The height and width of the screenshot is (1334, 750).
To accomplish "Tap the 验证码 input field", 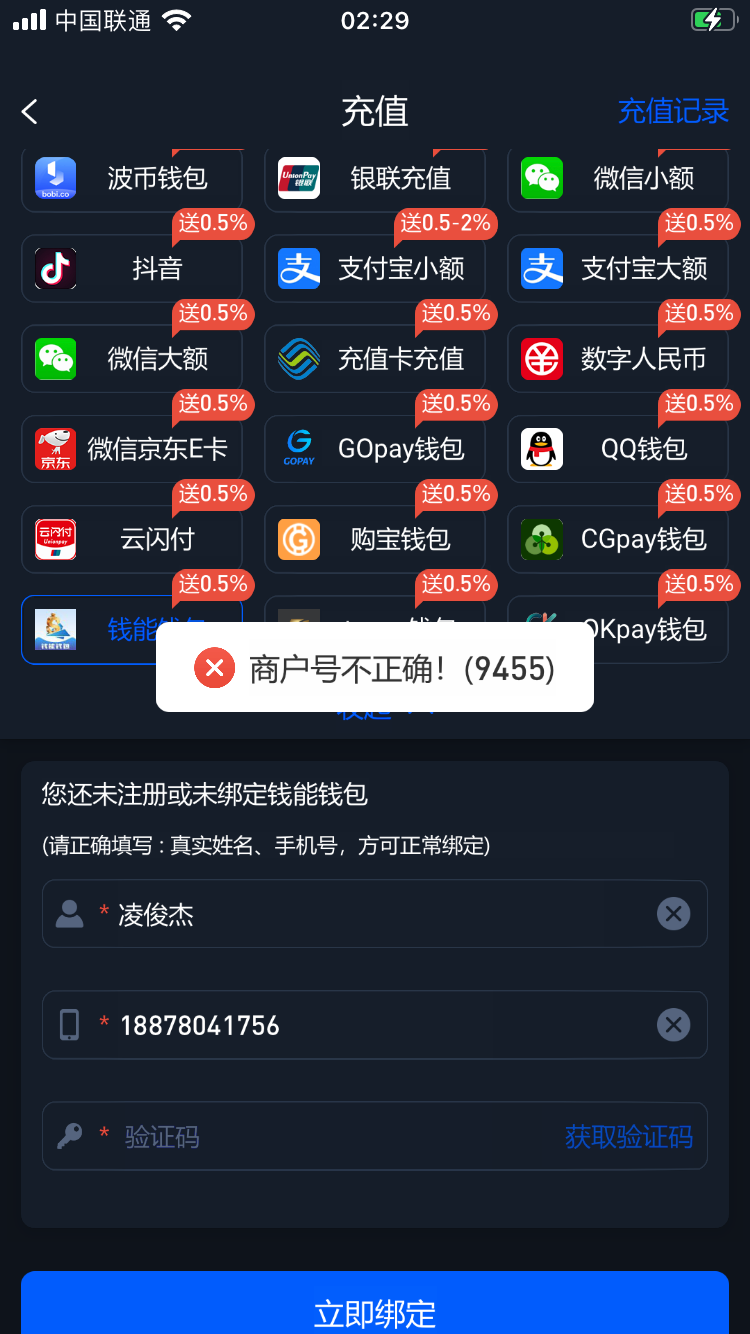I will tap(330, 1137).
